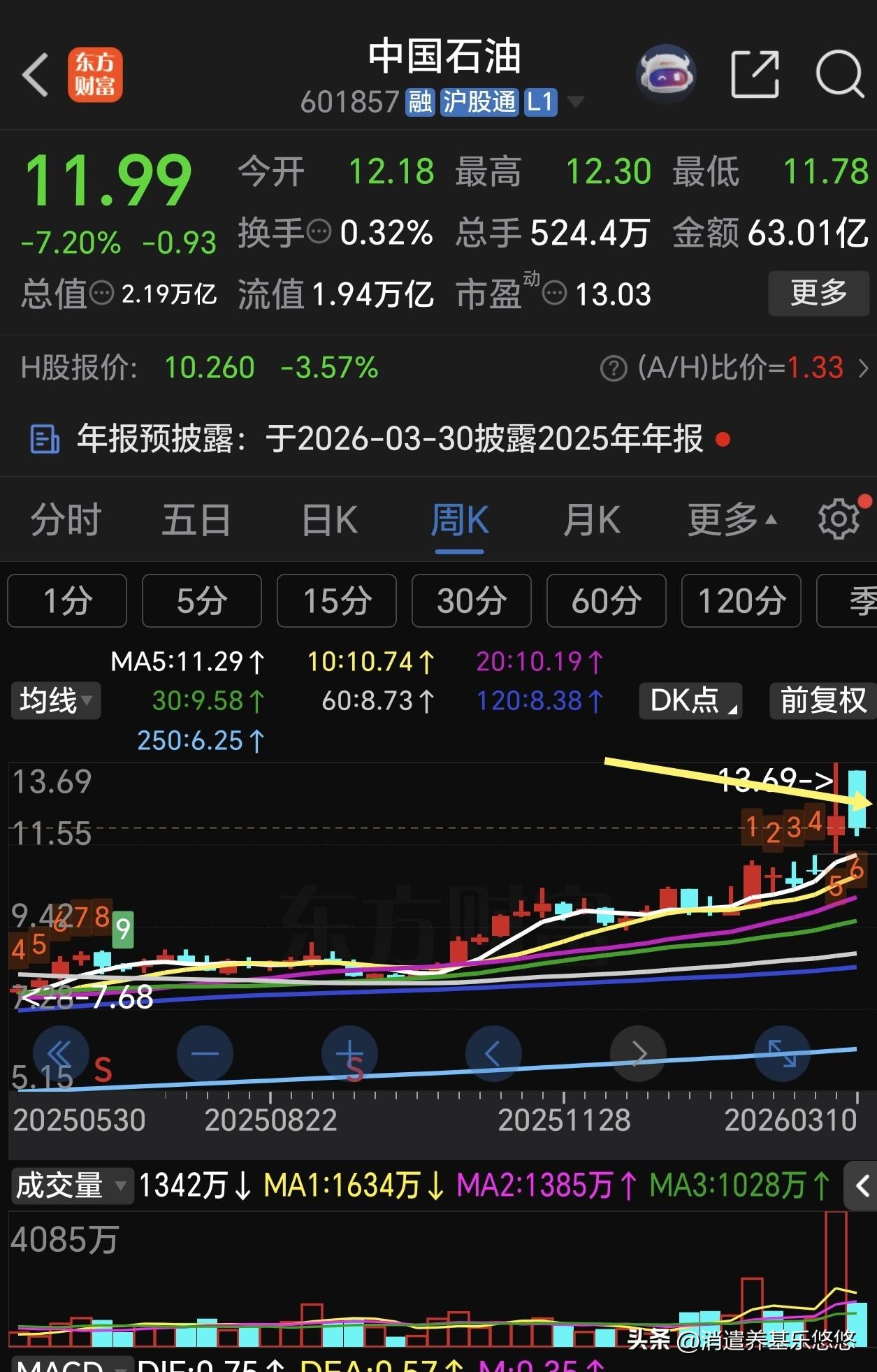This screenshot has width=877, height=1372.
Task: Zoom out chart with the minus button
Action: 205,1053
